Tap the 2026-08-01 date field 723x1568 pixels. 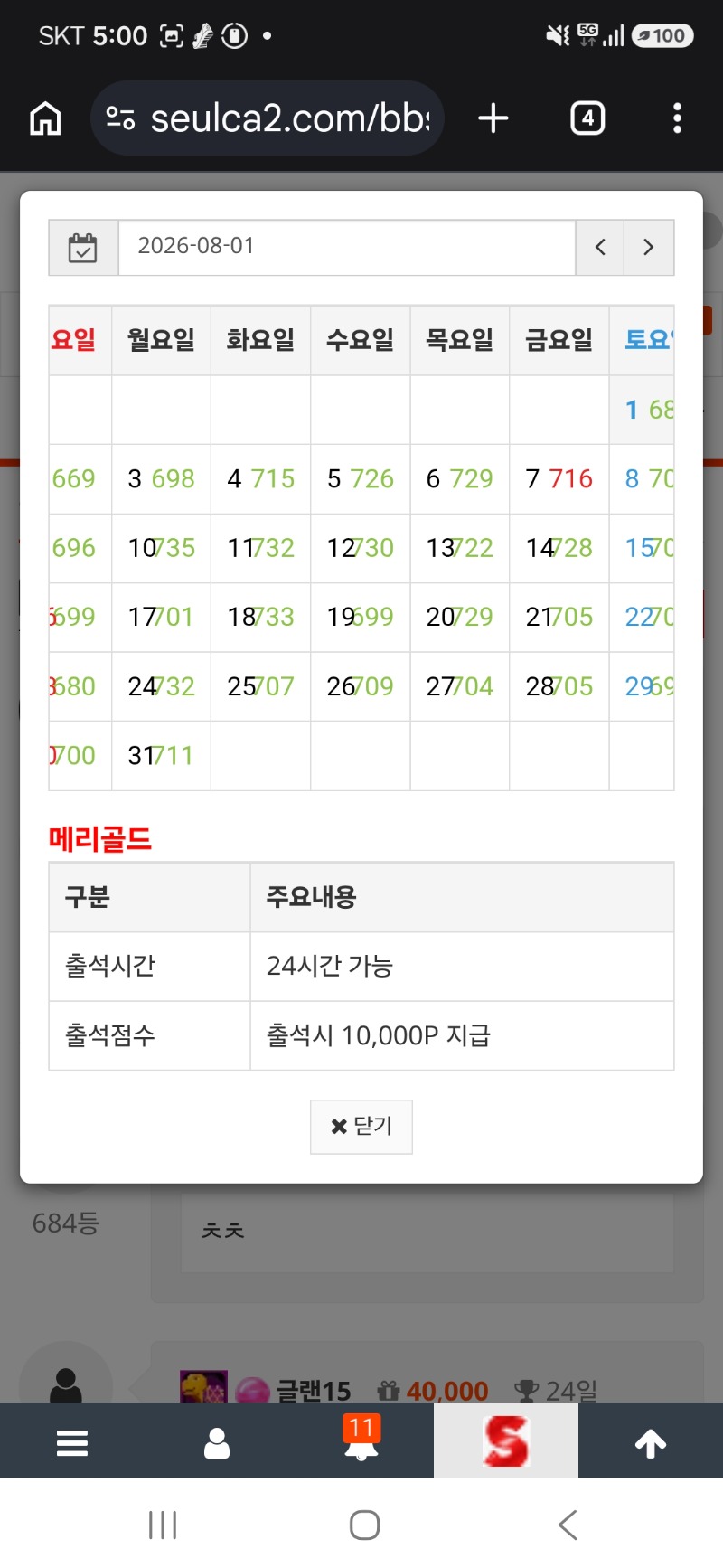pos(347,247)
